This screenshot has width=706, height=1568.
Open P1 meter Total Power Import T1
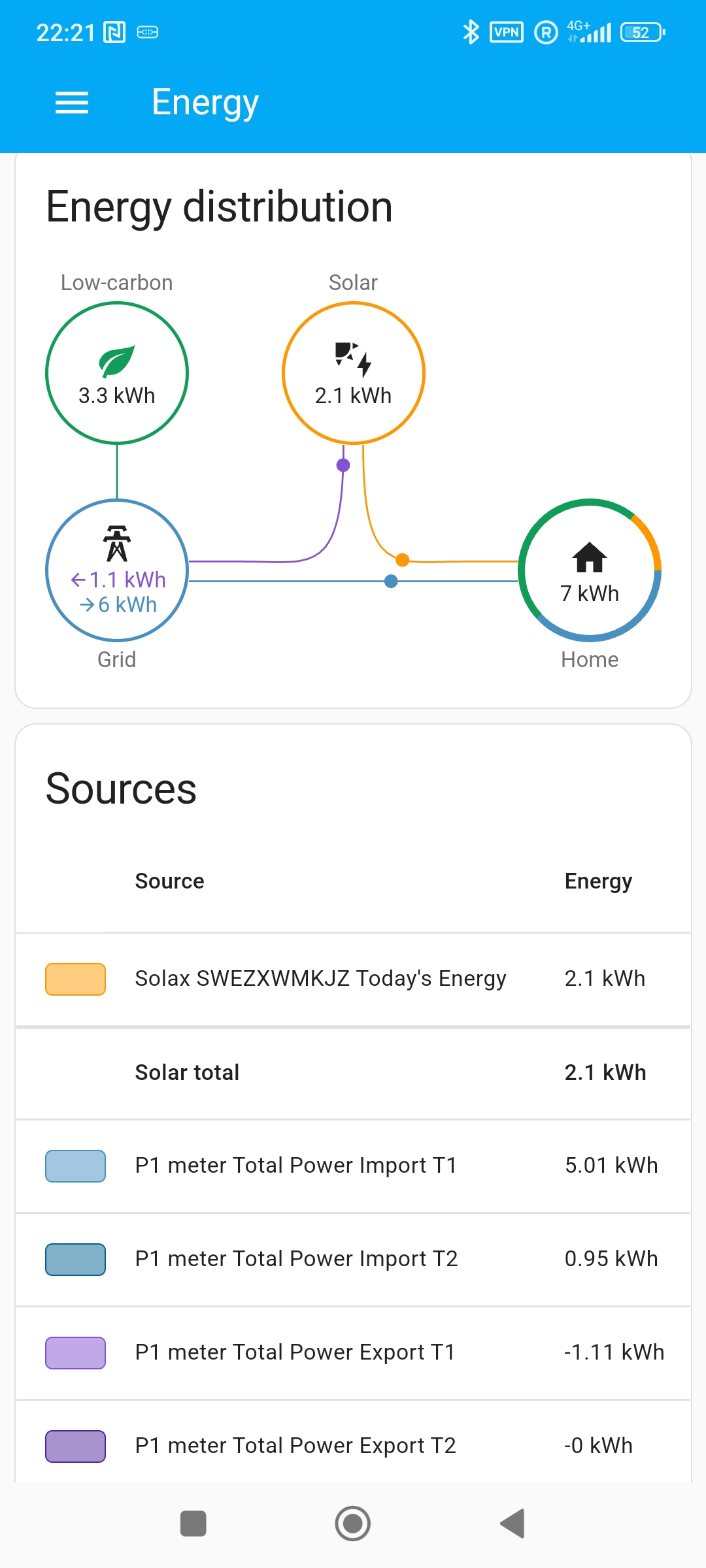click(353, 1166)
